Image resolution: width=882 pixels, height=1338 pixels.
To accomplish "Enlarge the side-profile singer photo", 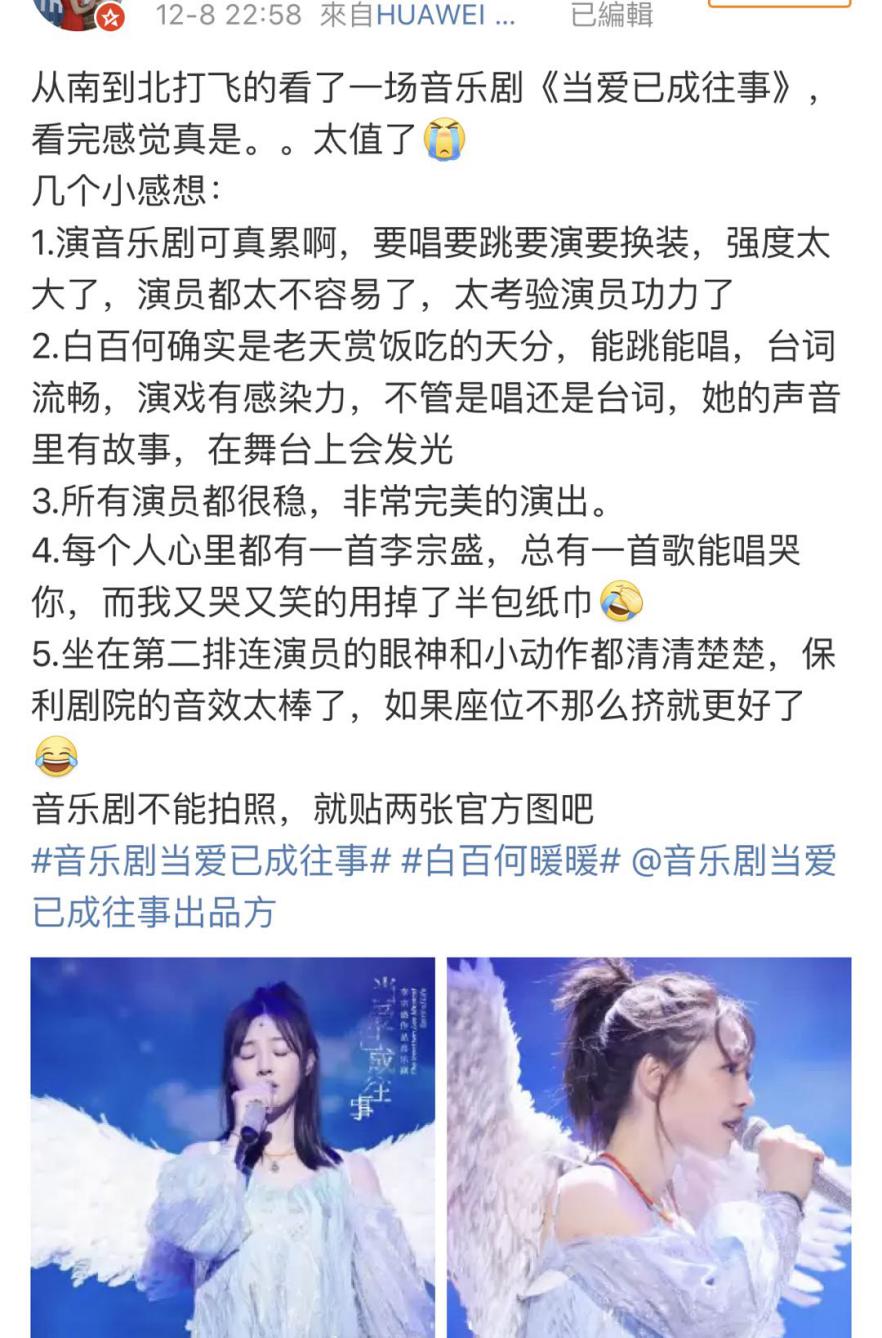I will coord(649,1147).
